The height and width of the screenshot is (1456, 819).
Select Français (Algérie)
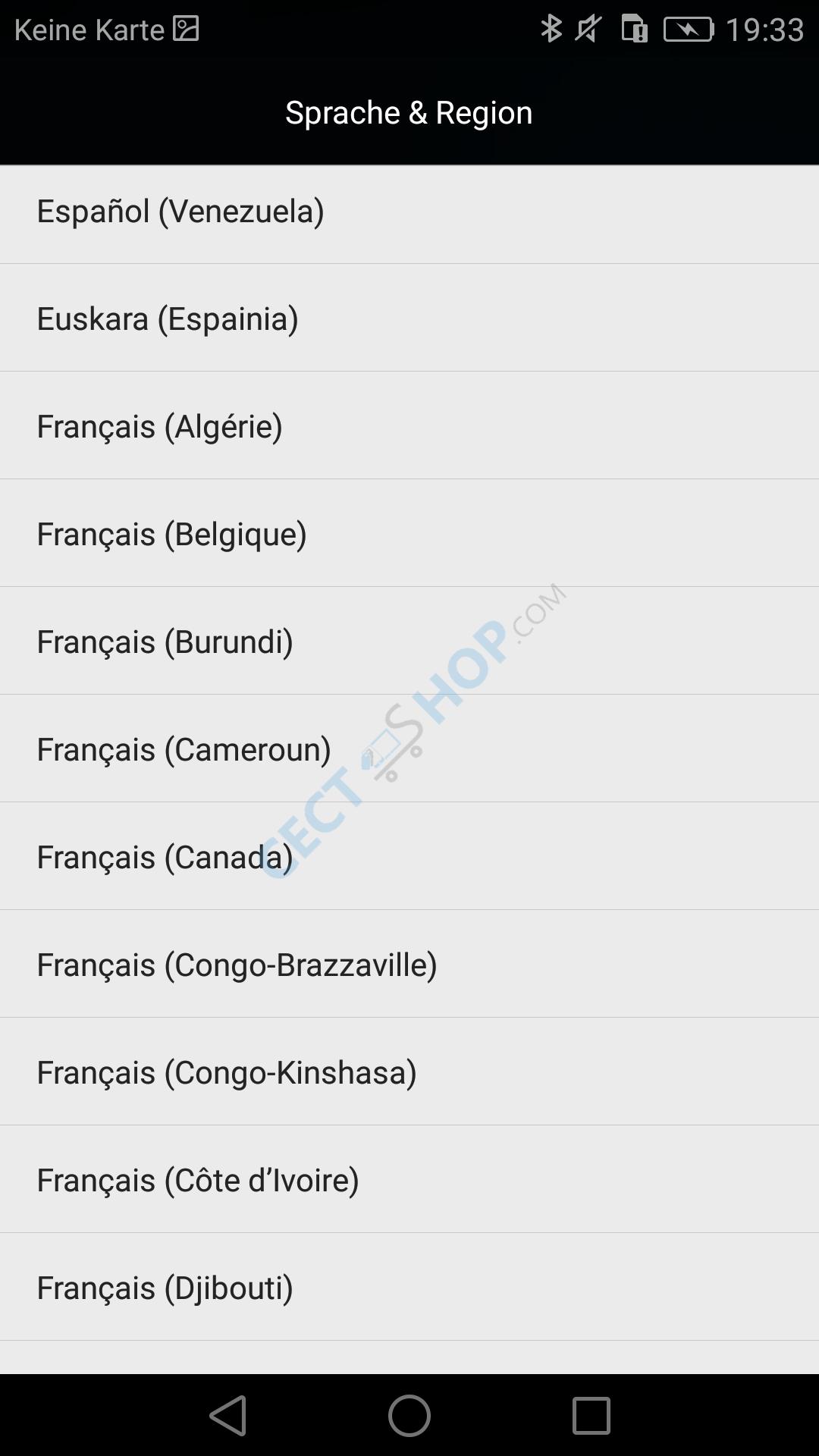coord(409,425)
